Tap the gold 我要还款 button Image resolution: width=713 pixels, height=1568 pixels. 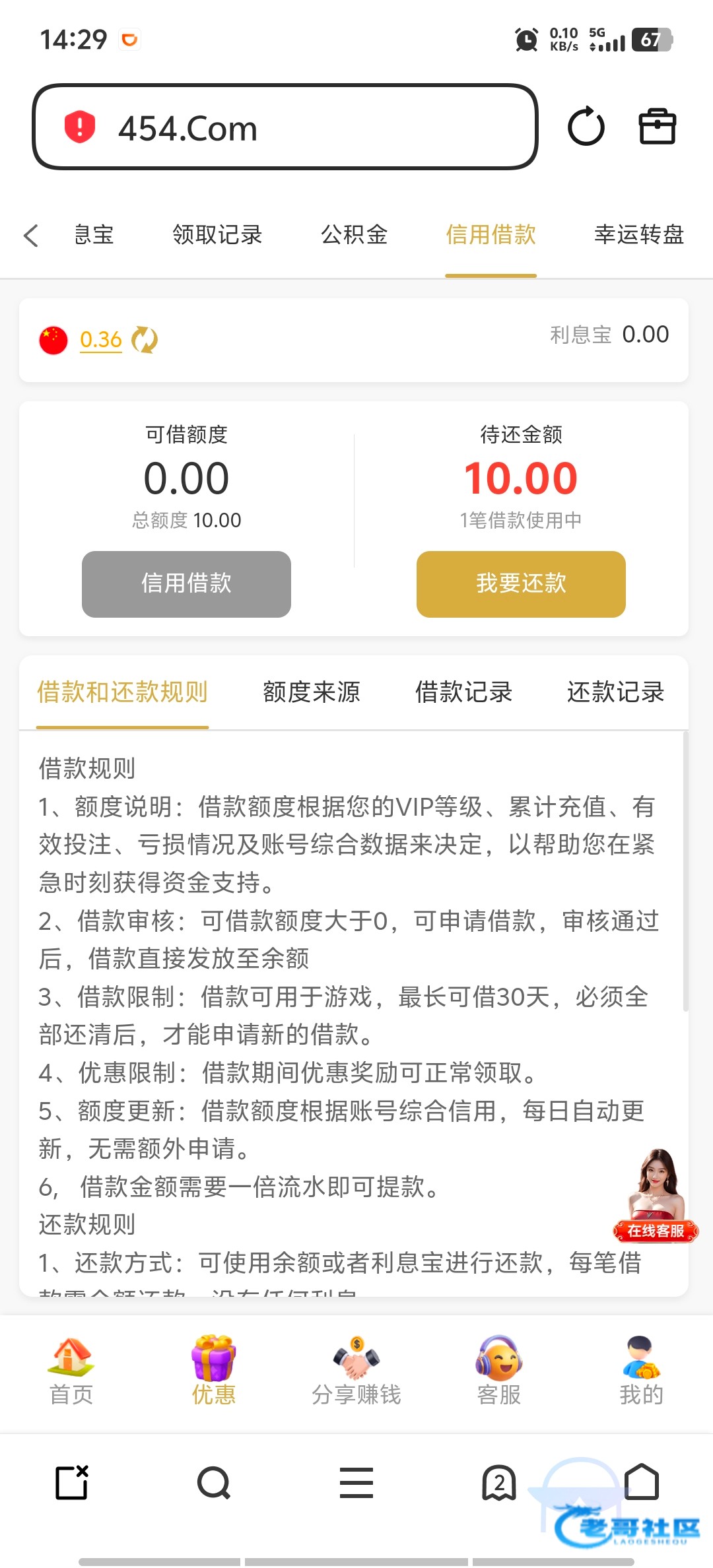tap(521, 584)
